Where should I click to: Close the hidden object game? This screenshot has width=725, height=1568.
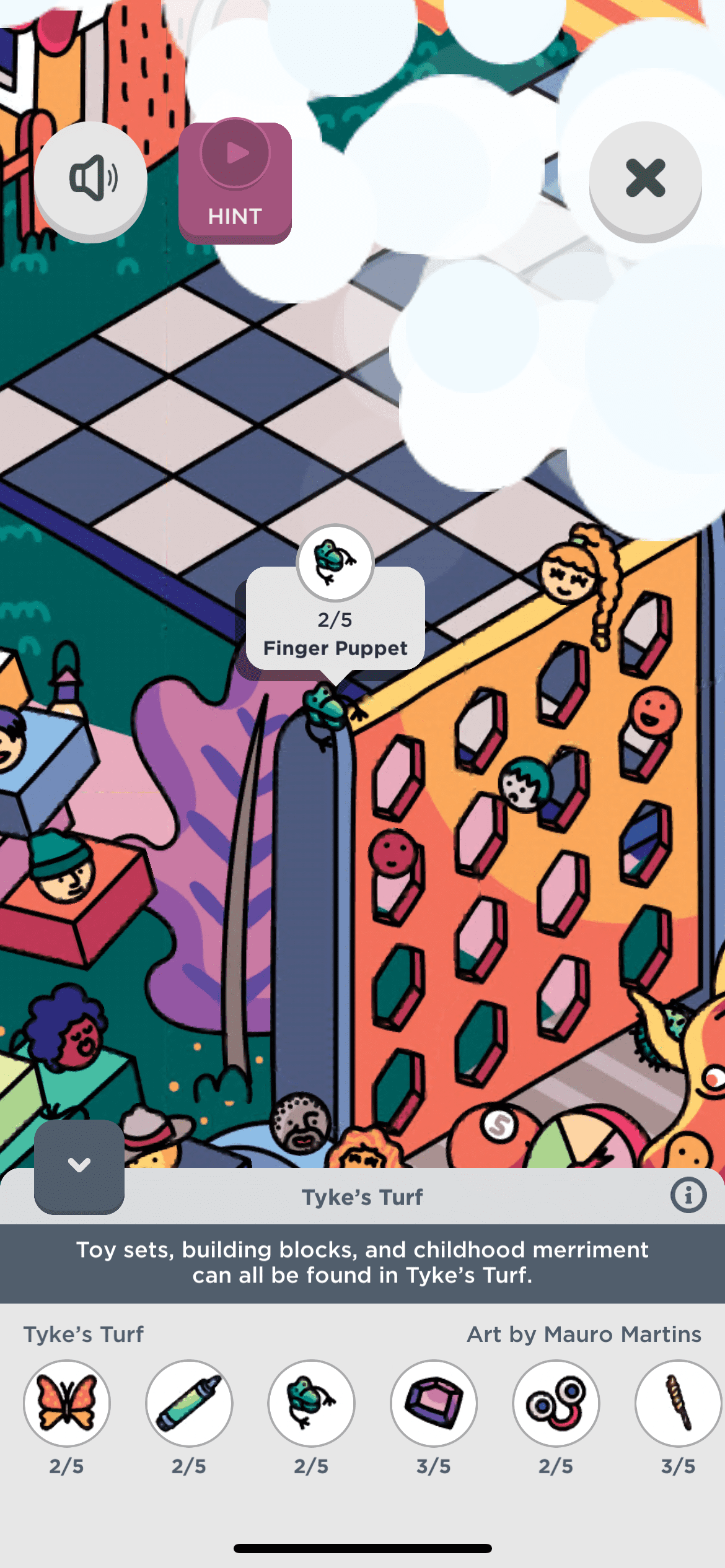645,179
